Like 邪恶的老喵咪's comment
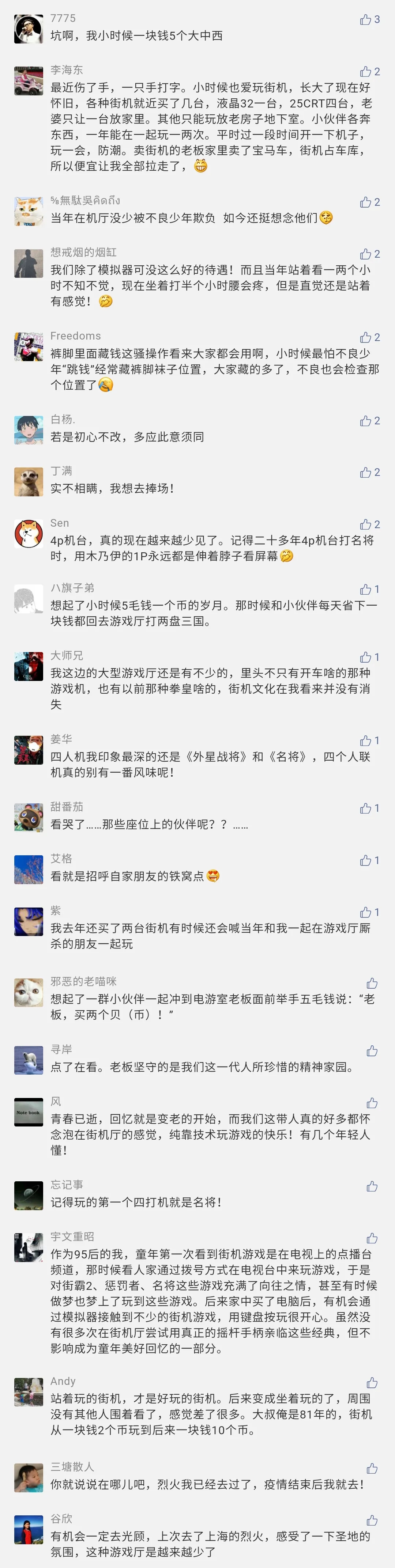This screenshot has width=395, height=1568. click(372, 983)
